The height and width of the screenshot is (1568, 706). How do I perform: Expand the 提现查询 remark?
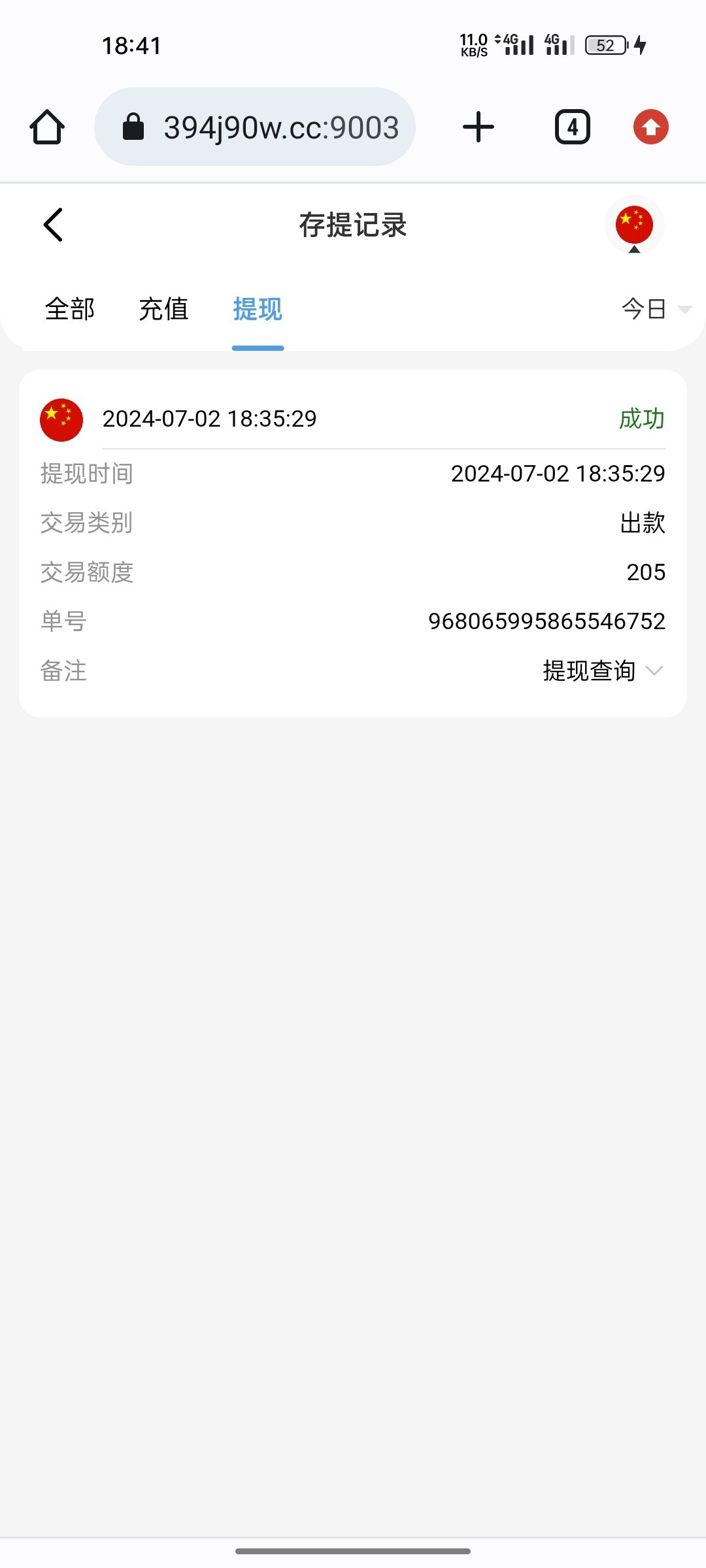point(603,671)
